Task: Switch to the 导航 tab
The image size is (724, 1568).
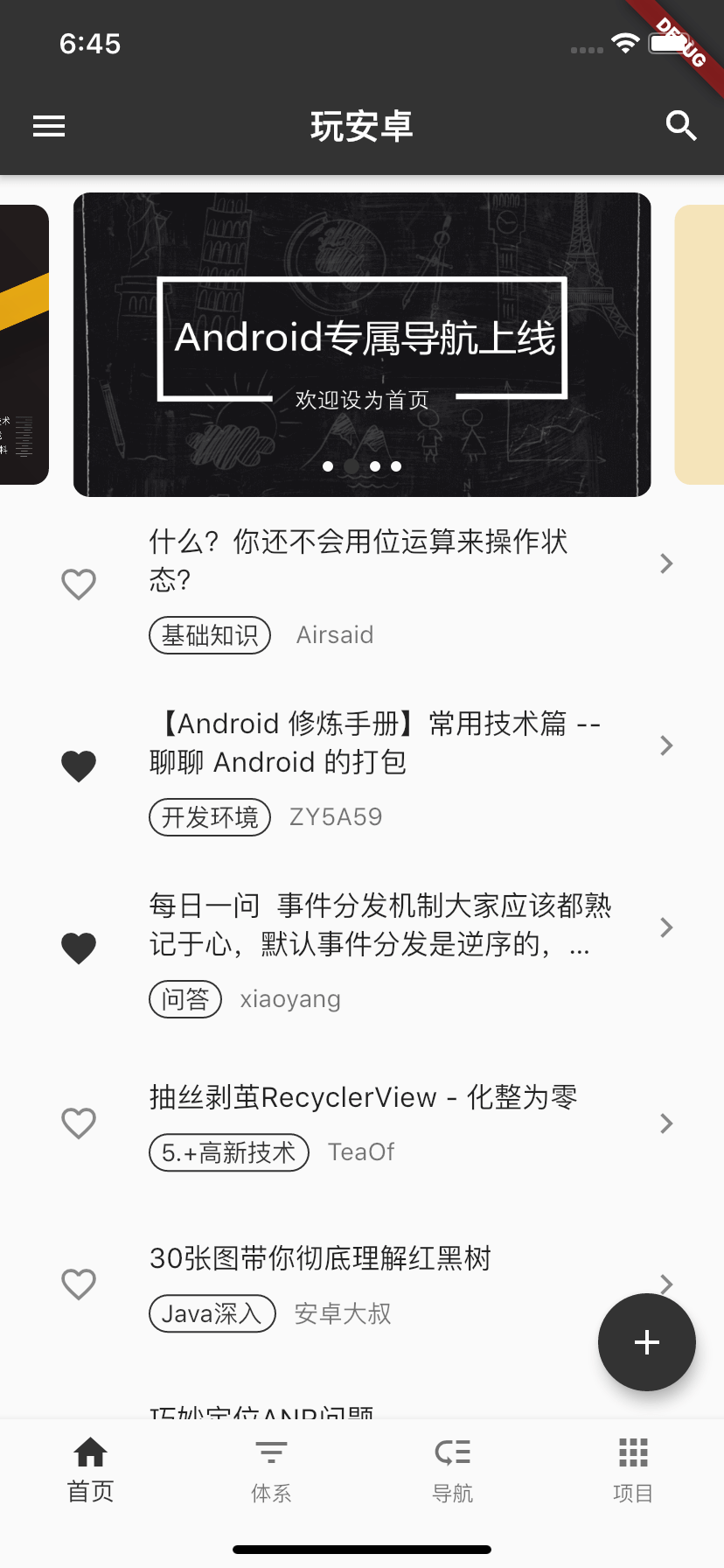Action: [x=453, y=1470]
